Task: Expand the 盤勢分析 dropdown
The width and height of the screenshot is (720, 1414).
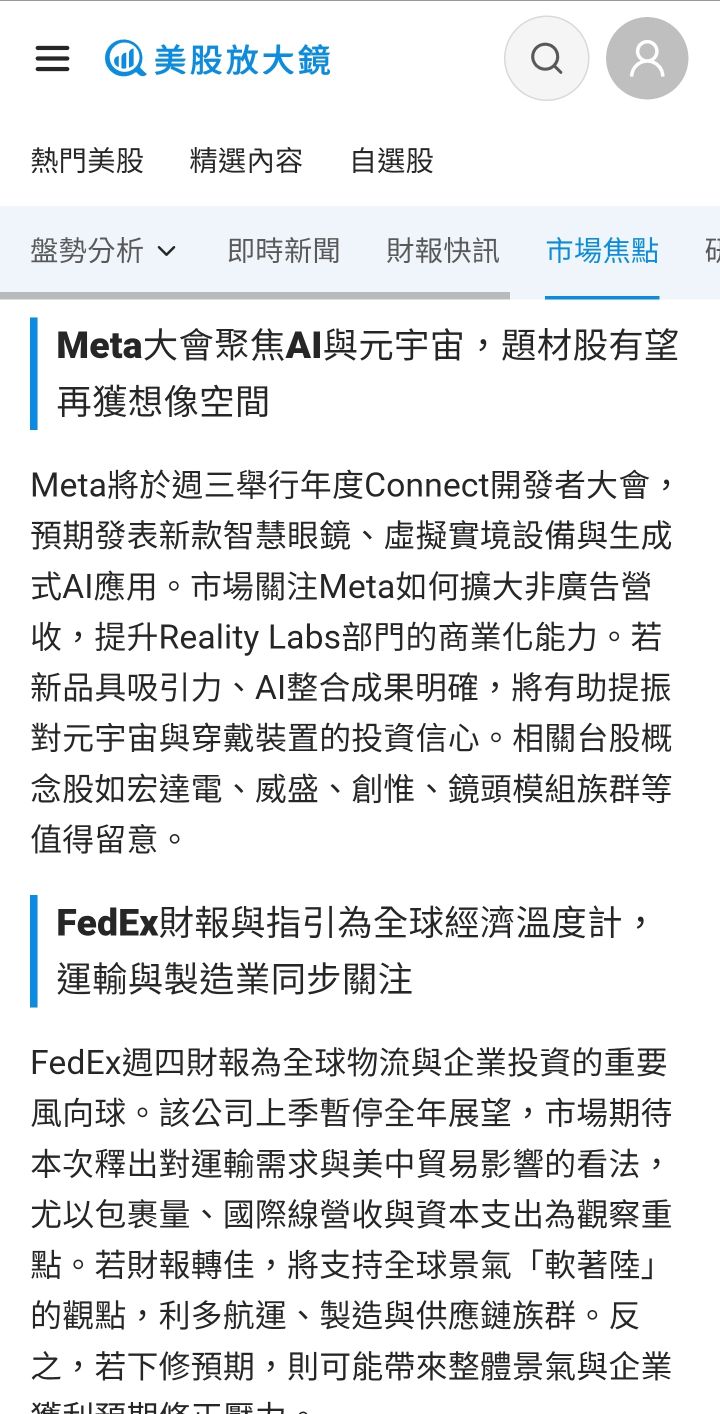Action: tap(103, 250)
